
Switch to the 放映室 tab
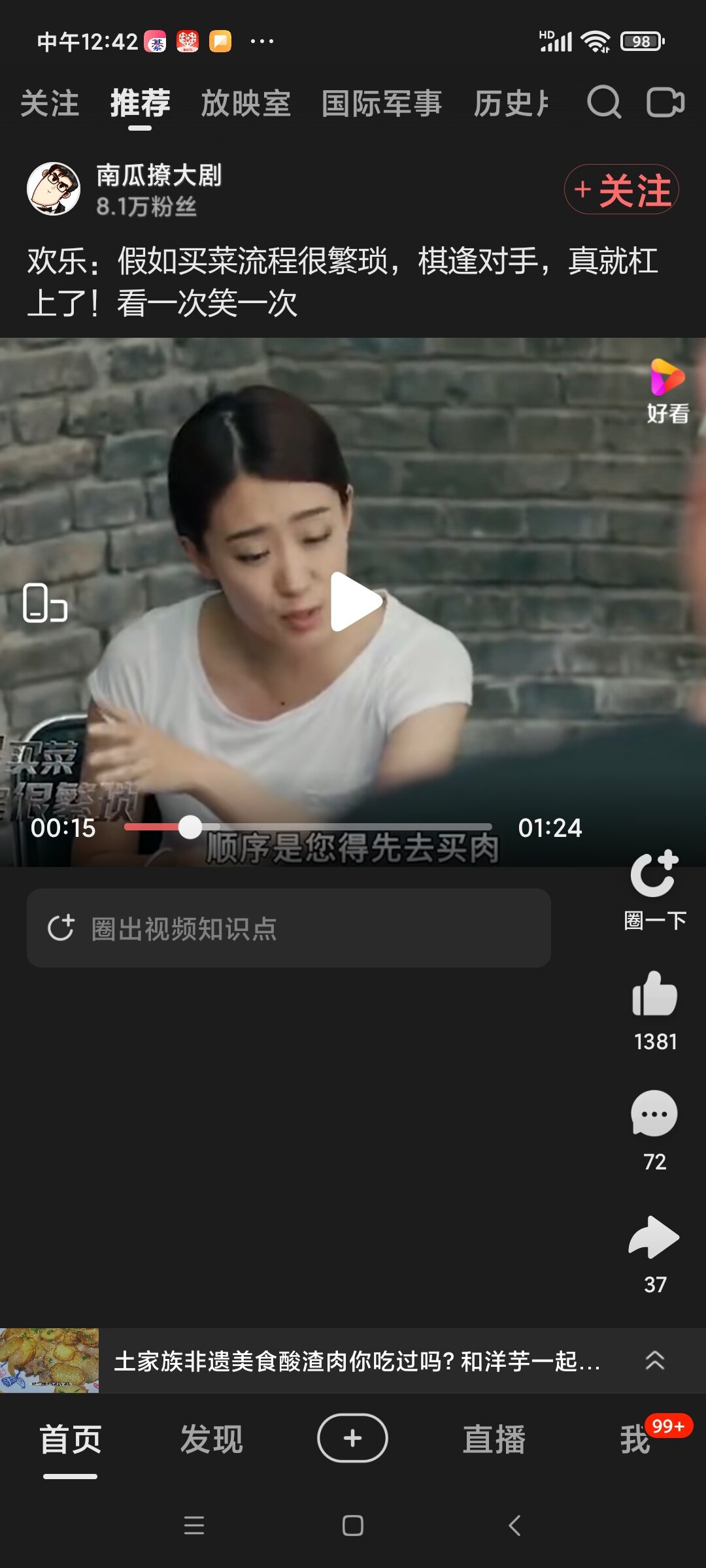(x=246, y=104)
